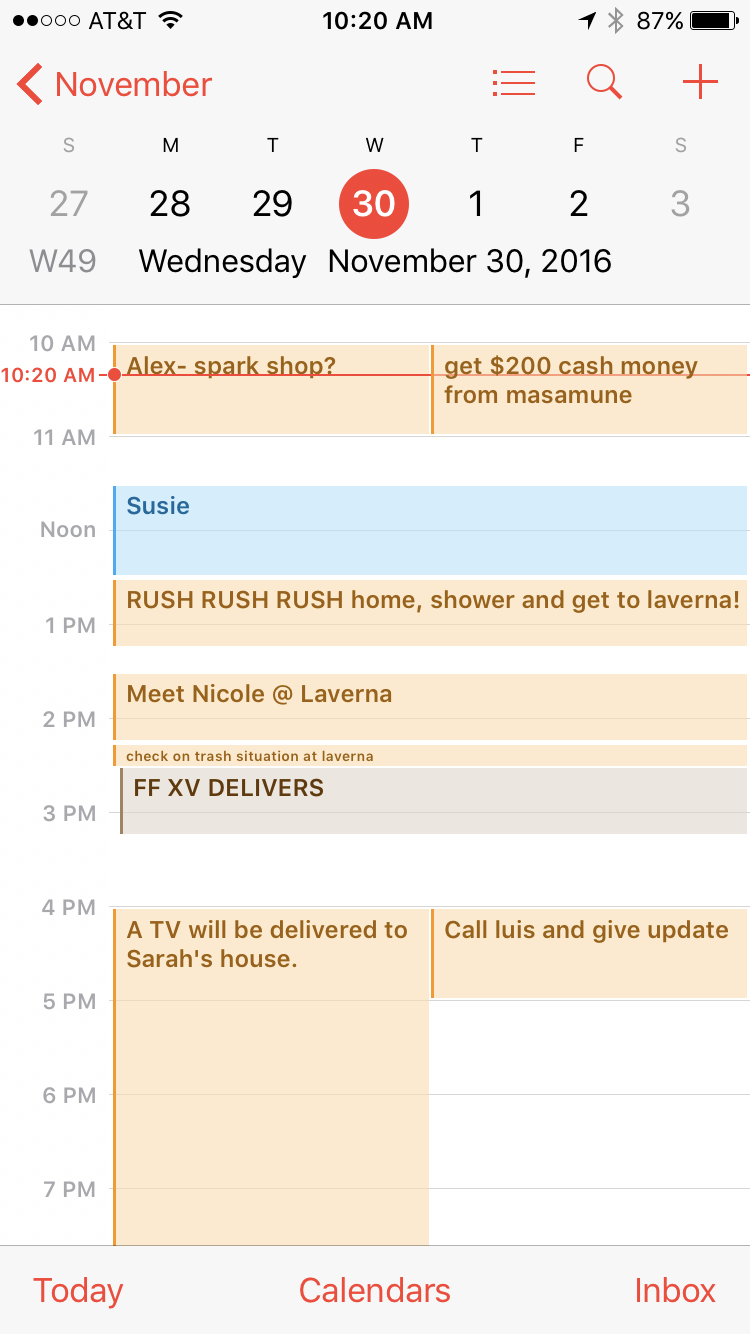
Task: Switch to the list view
Action: (514, 83)
